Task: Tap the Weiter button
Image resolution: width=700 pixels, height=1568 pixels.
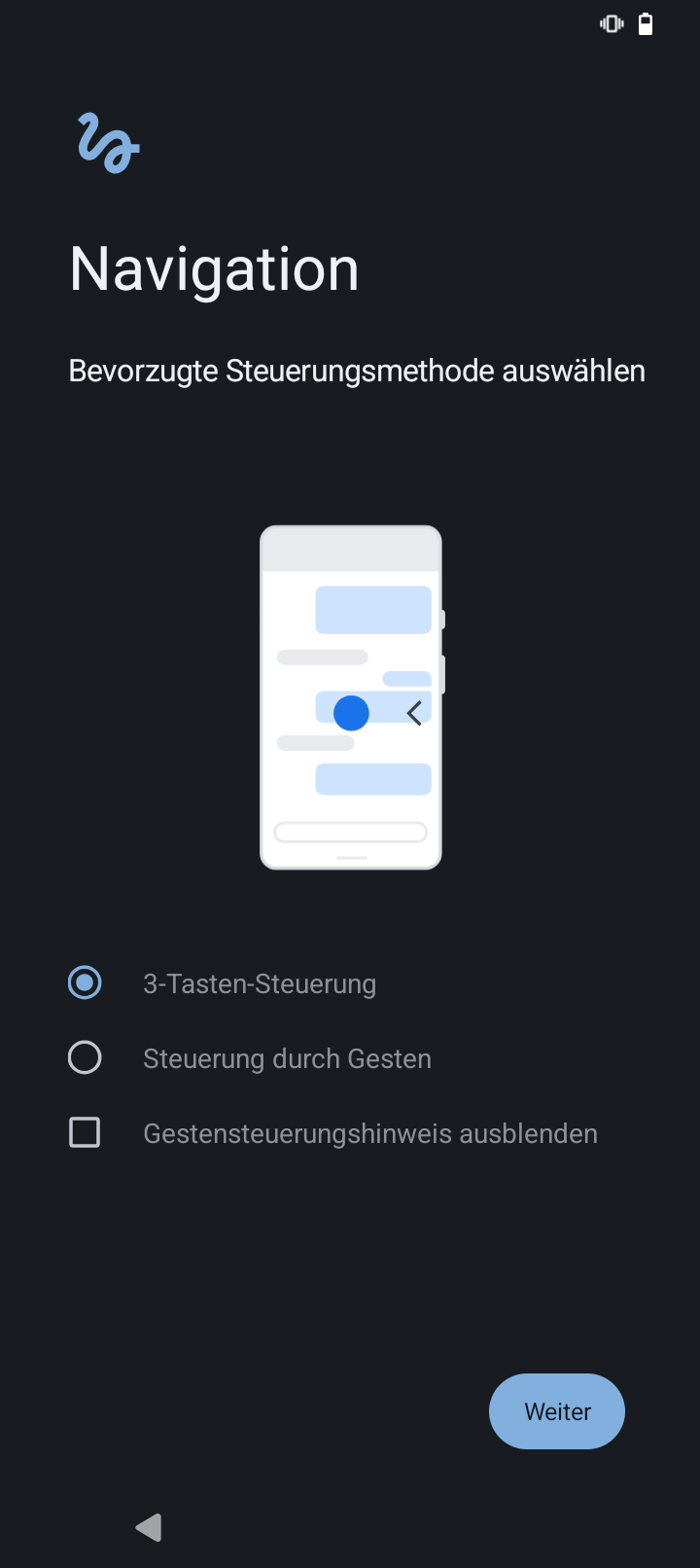Action: point(557,1411)
